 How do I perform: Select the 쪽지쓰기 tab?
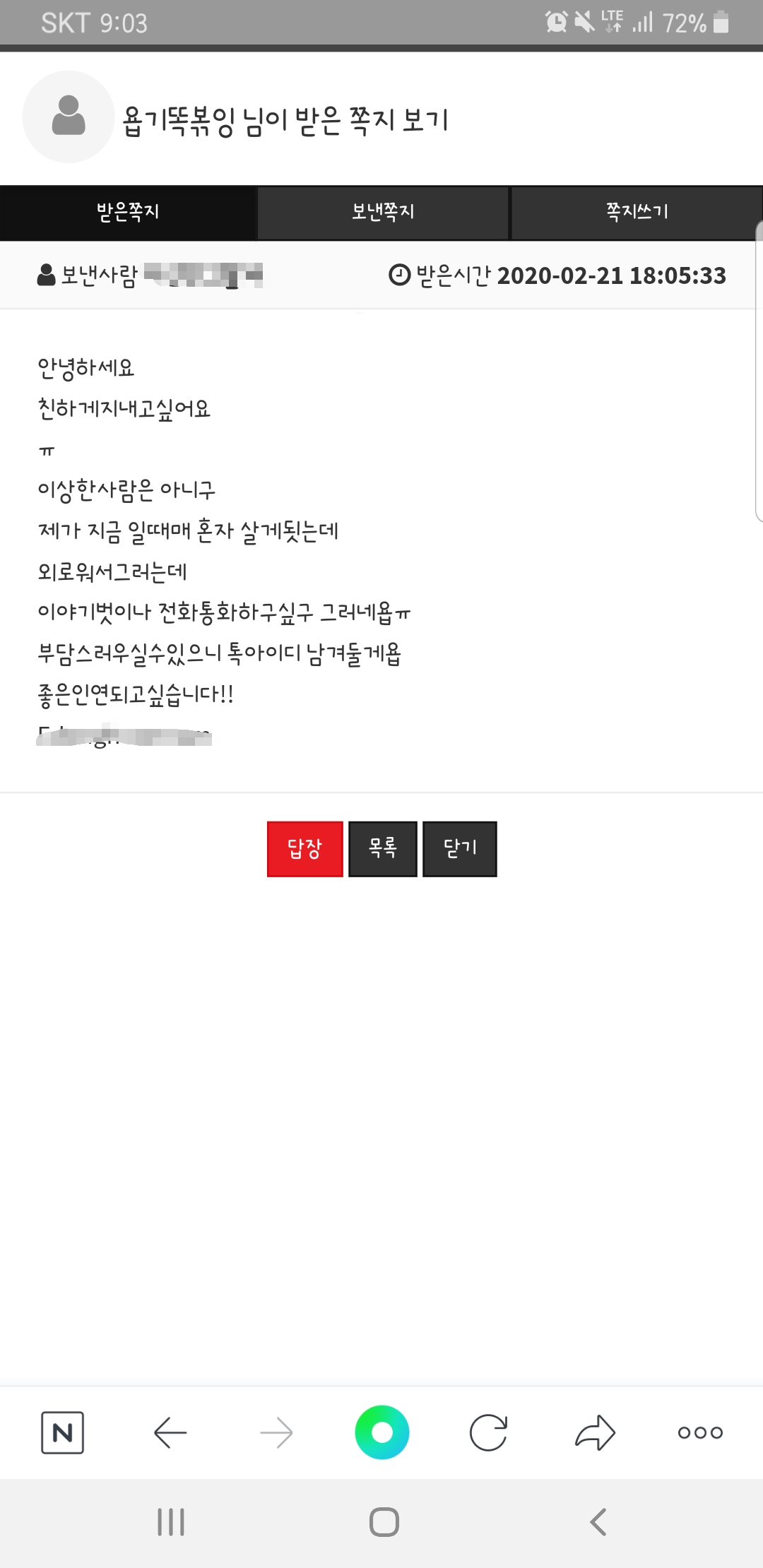[x=637, y=213]
